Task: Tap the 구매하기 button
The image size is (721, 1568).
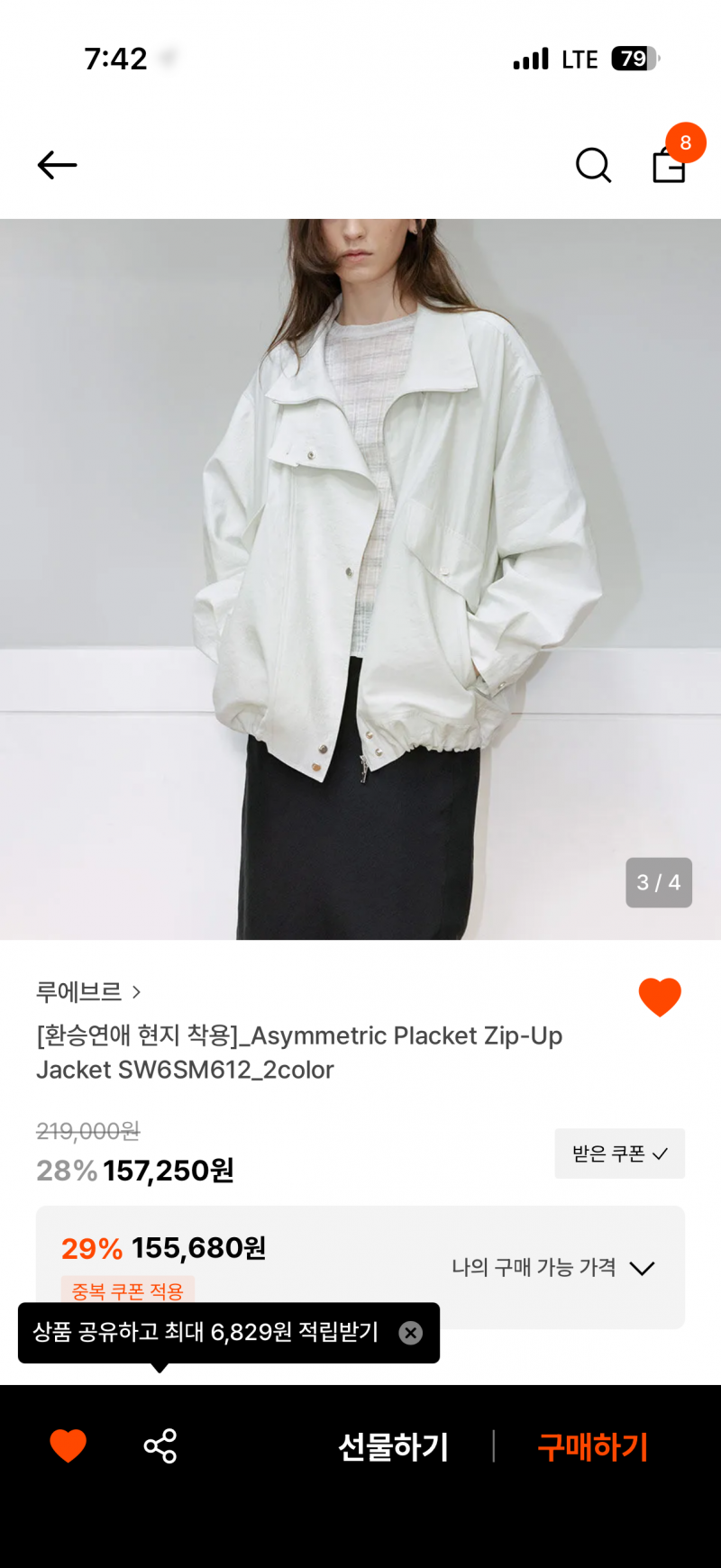Action: coord(593,1446)
